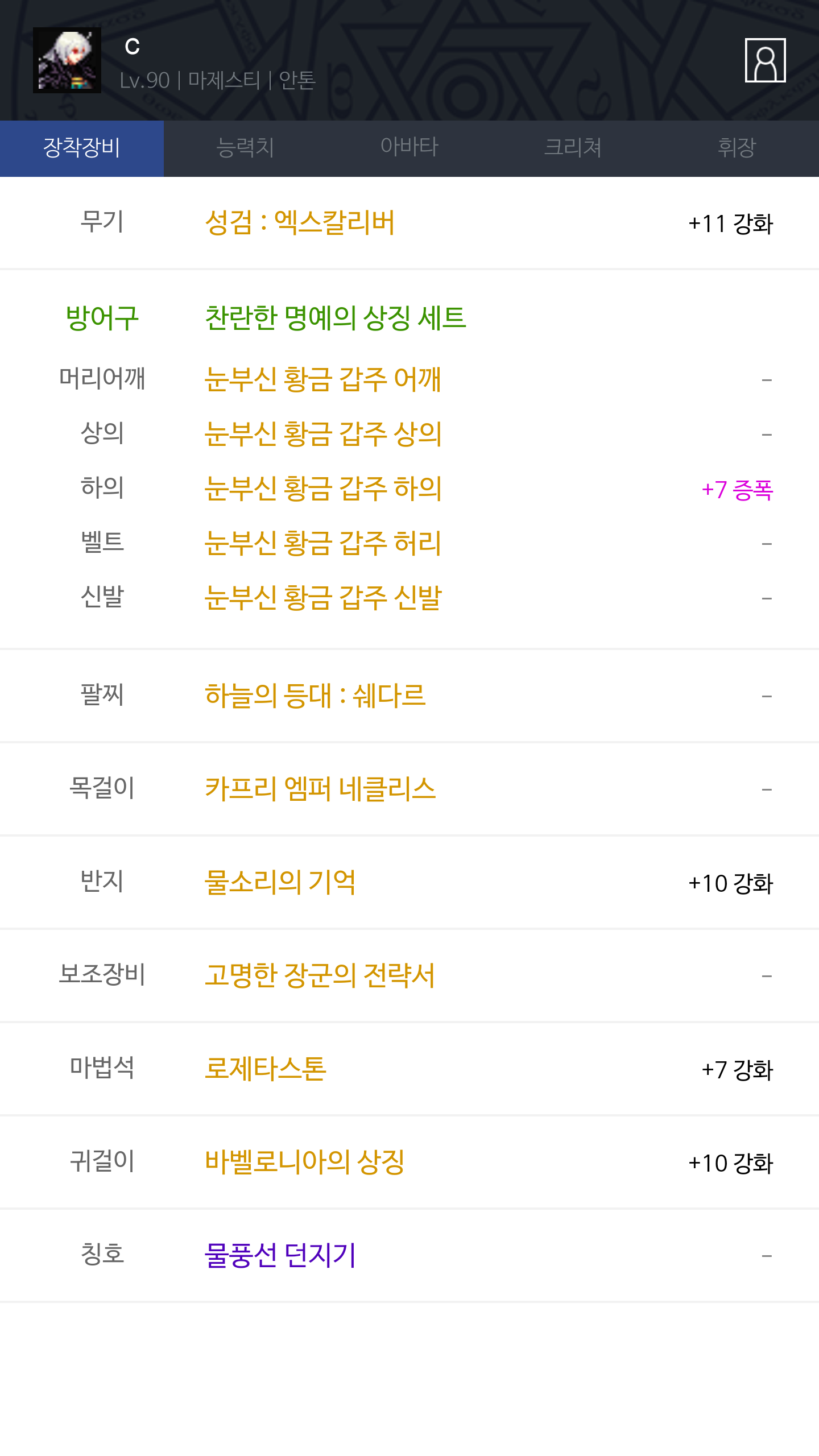Open title 물풍선 던지기

280,1255
